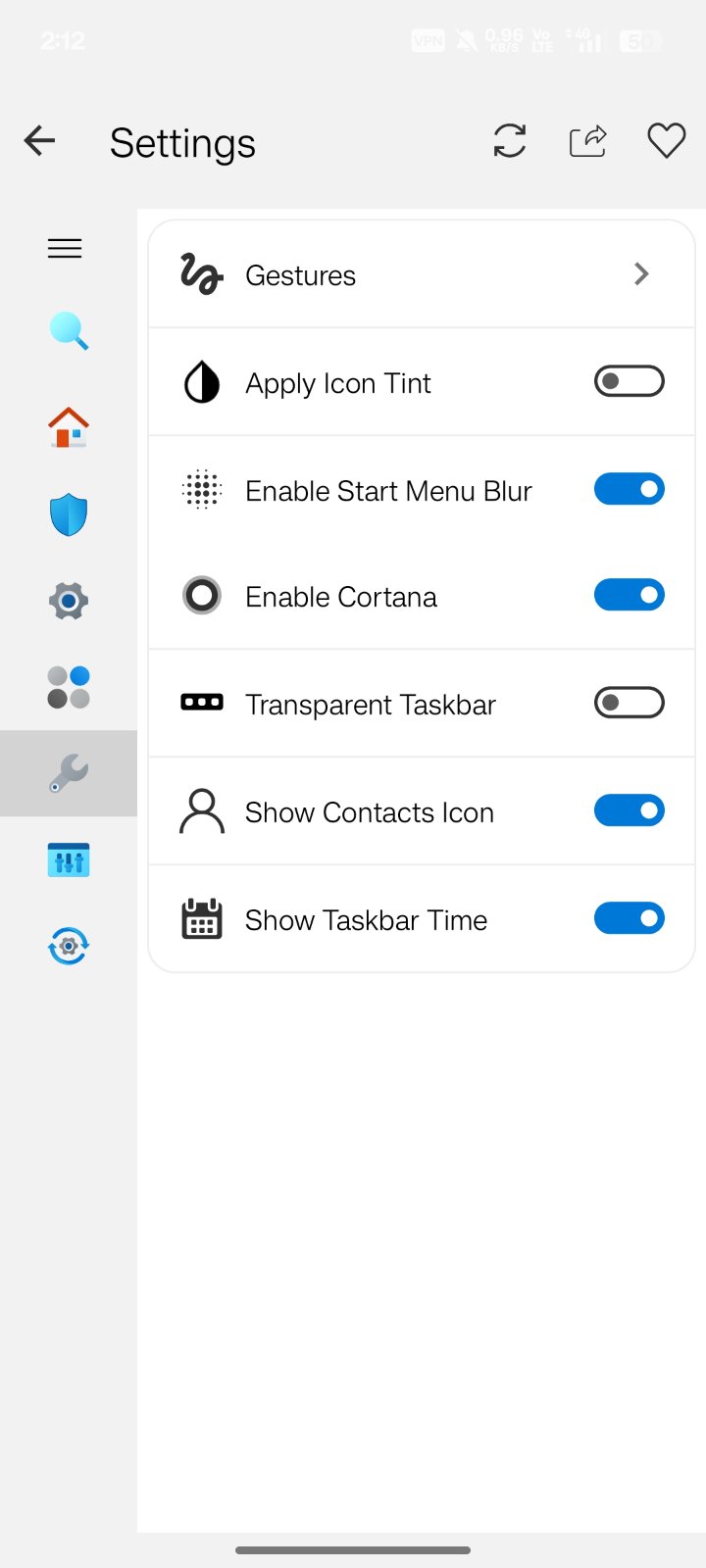The image size is (706, 1568).
Task: Open the gear sync section in sidebar
Action: click(69, 947)
